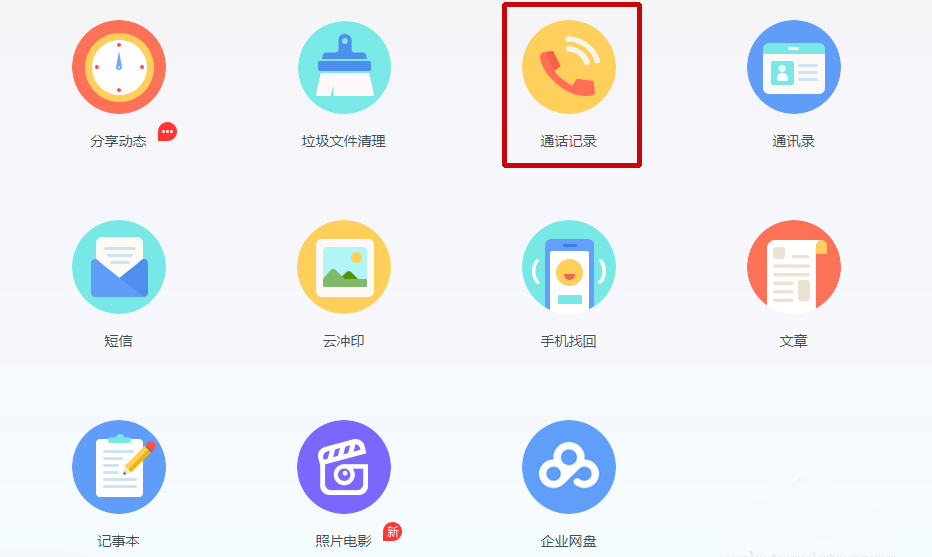Open 云冲印 cloud photo printing
The width and height of the screenshot is (932, 557).
(x=344, y=267)
